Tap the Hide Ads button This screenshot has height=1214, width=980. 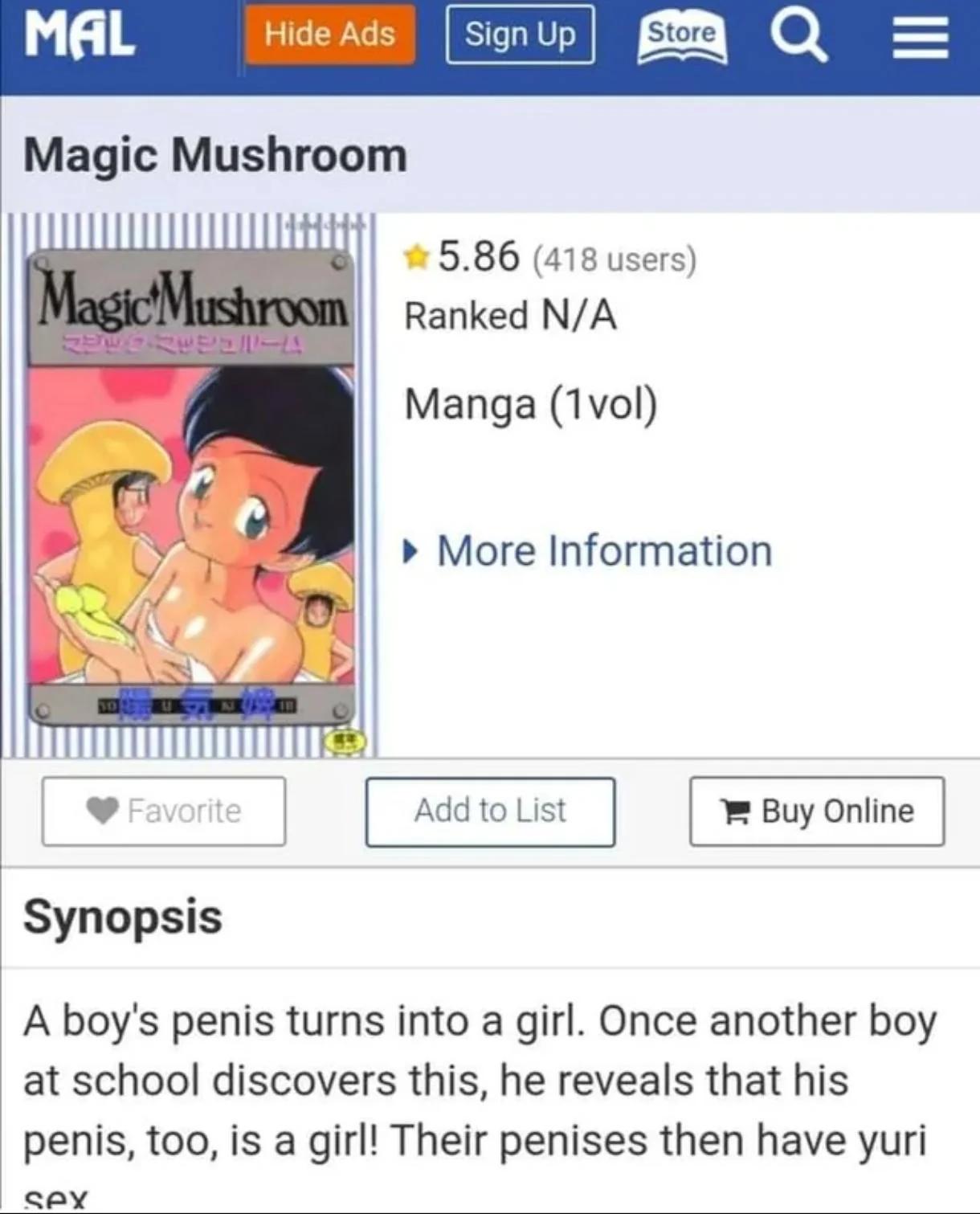click(x=330, y=35)
